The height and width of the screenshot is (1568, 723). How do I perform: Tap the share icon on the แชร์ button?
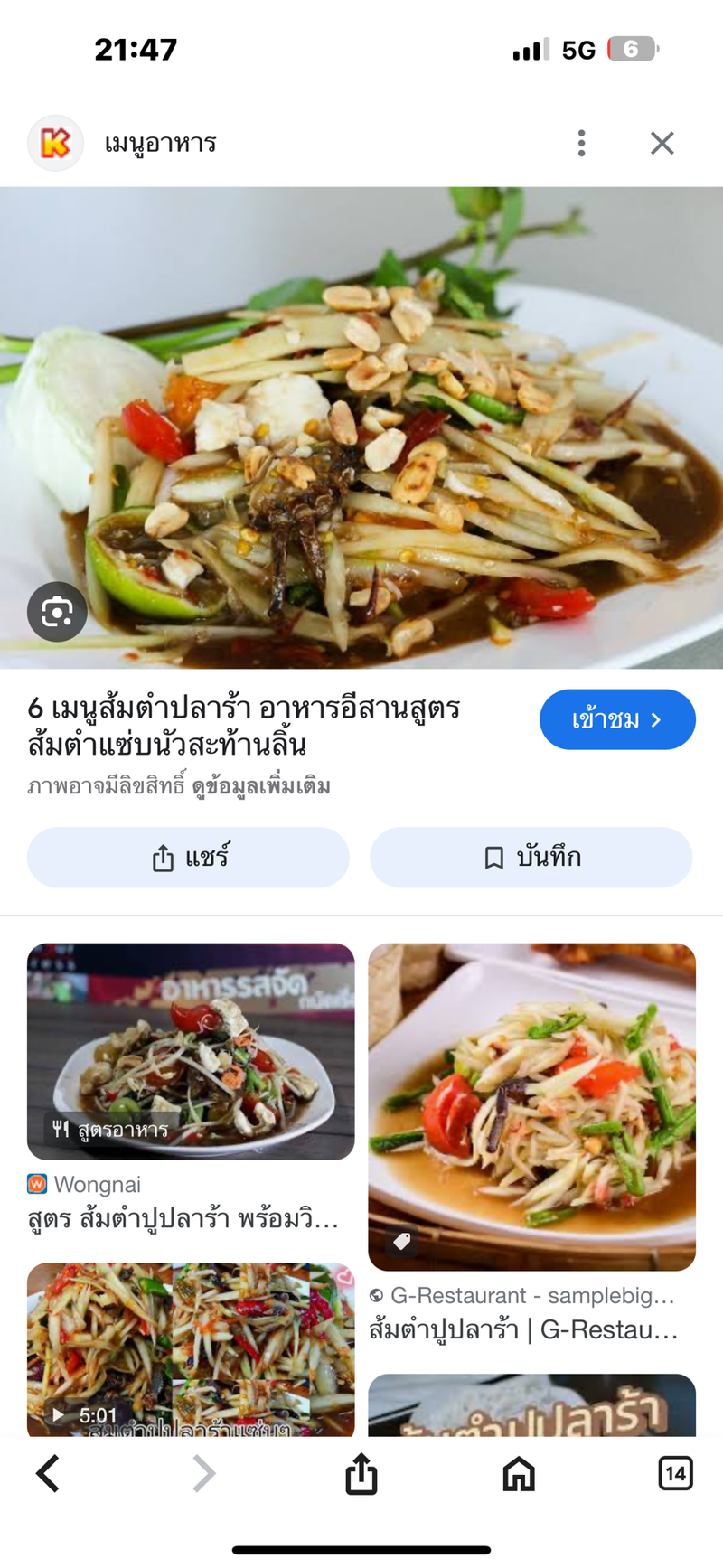tap(164, 857)
